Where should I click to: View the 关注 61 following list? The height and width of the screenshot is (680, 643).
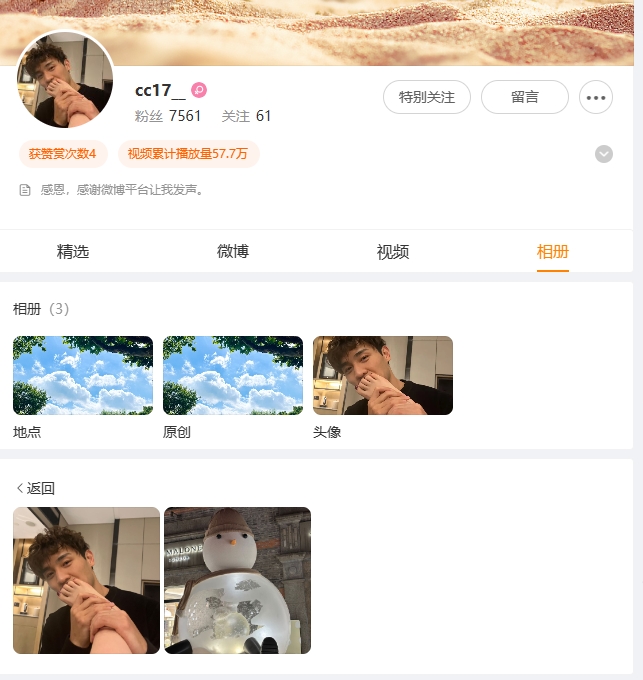(246, 116)
